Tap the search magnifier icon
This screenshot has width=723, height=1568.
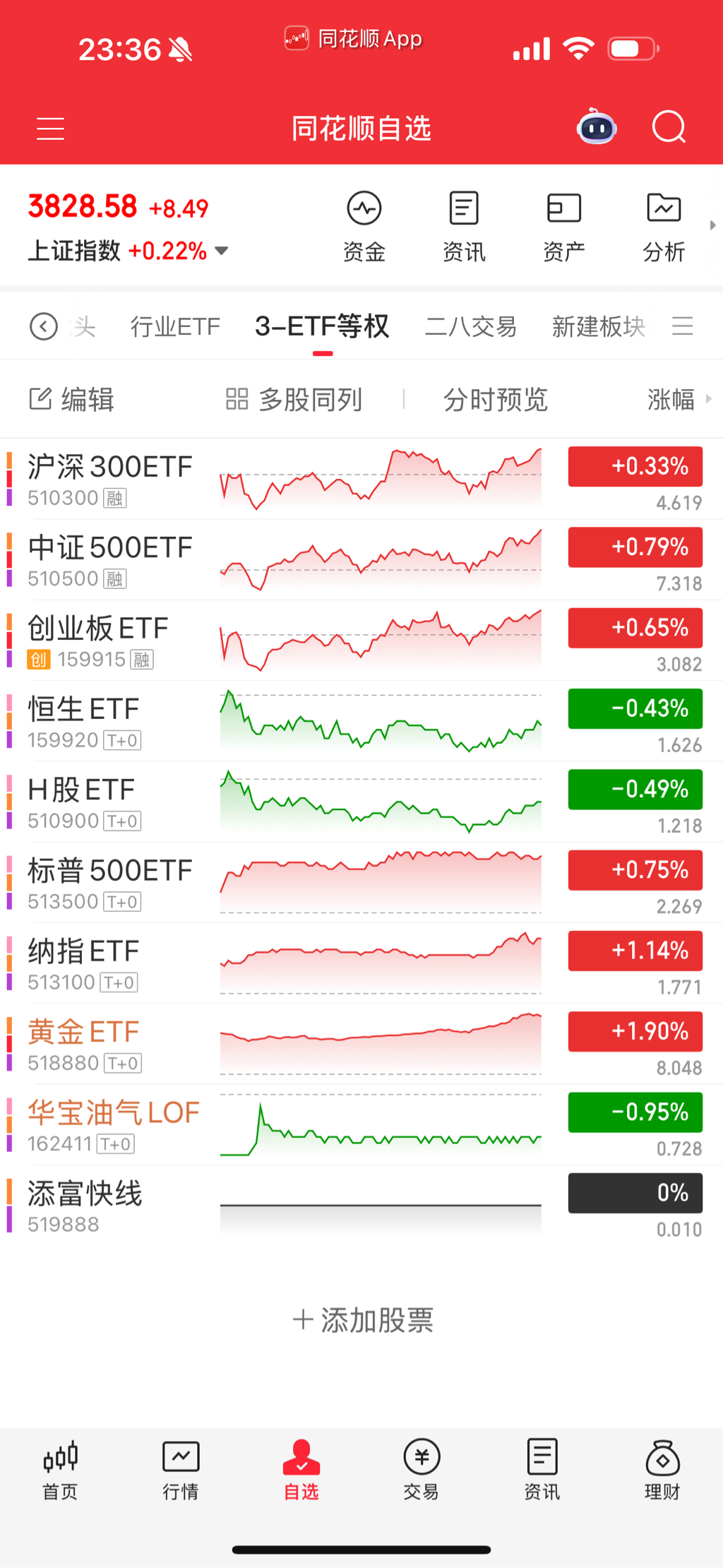coord(668,128)
